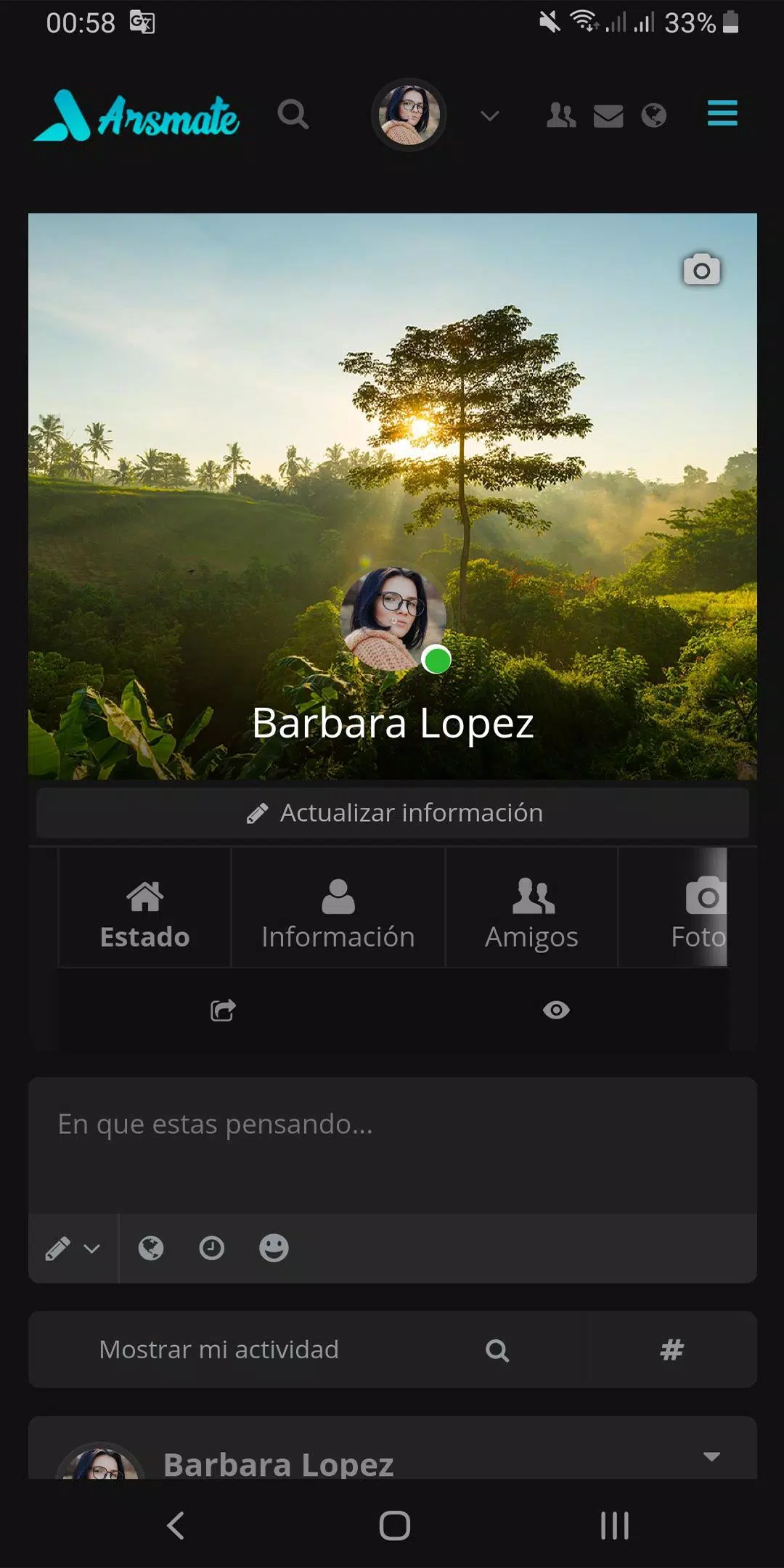Open the search magnifier in the header

click(293, 115)
